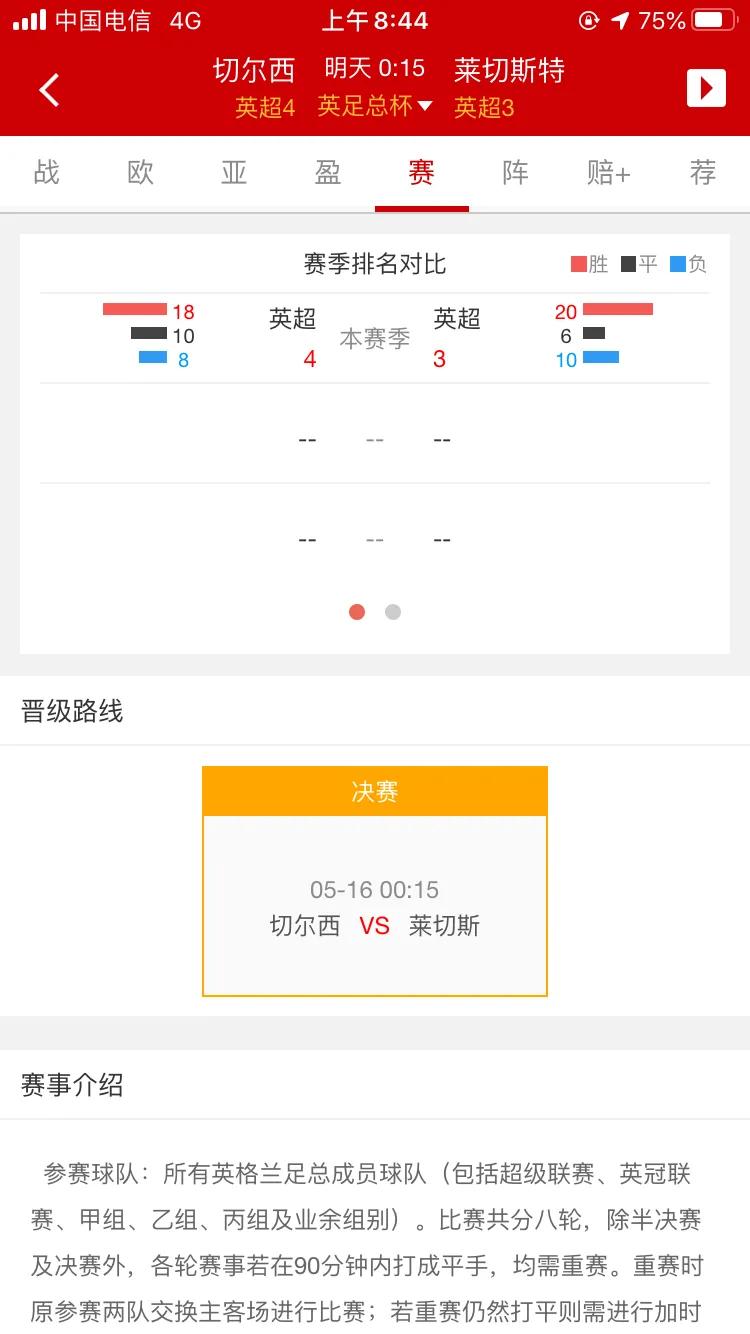Switch to the second carousel page dot
The height and width of the screenshot is (1334, 750).
click(x=393, y=611)
